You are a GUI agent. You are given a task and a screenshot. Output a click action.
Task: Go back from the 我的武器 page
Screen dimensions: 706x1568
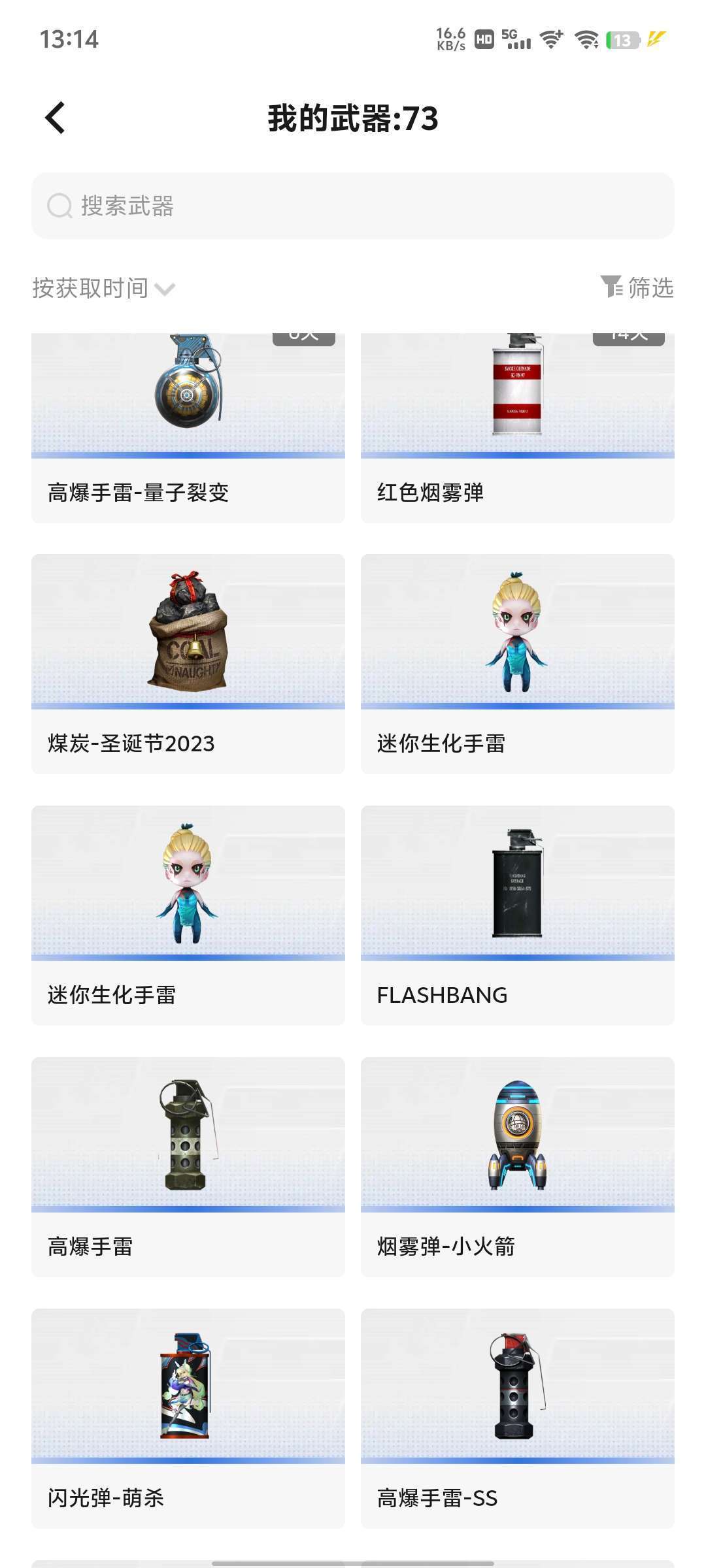click(x=56, y=118)
